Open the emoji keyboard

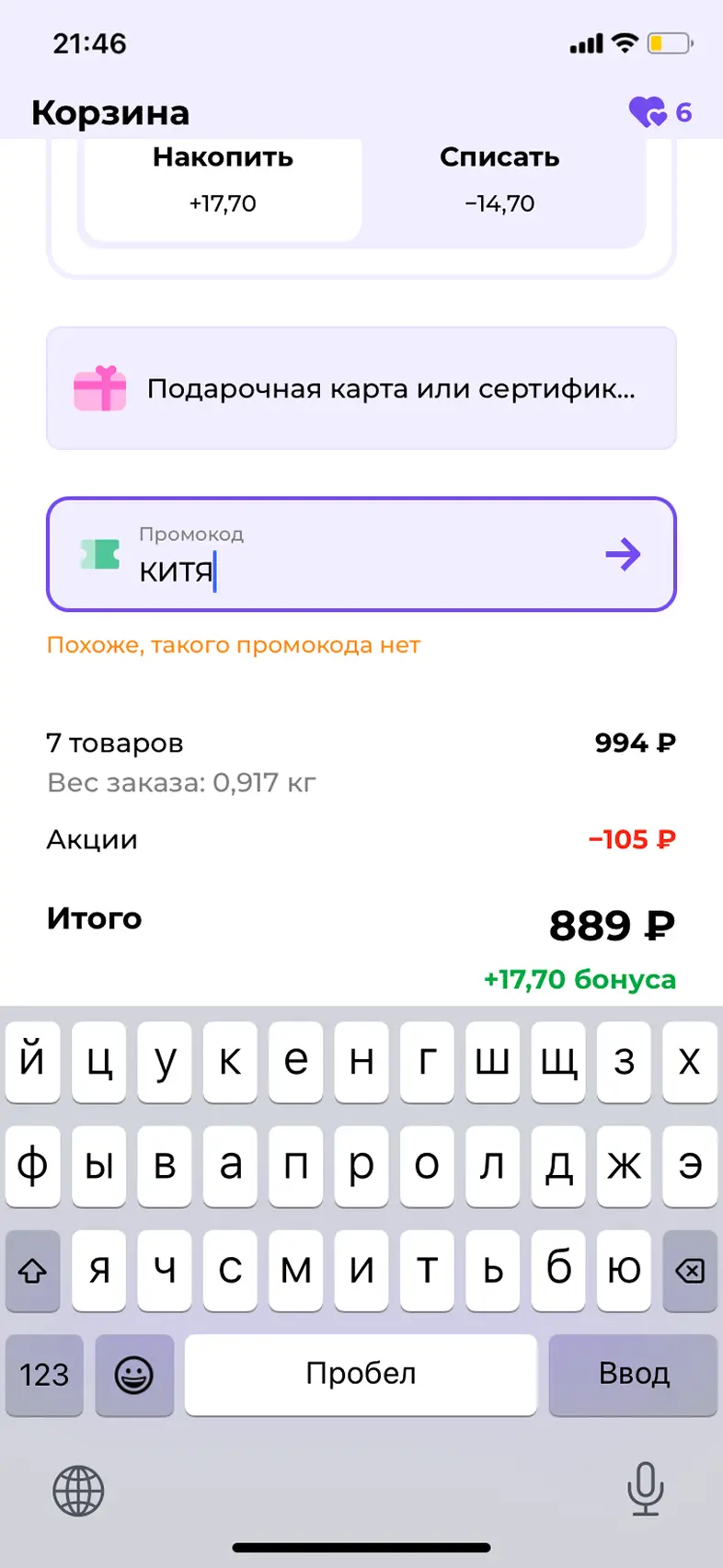(x=134, y=1375)
